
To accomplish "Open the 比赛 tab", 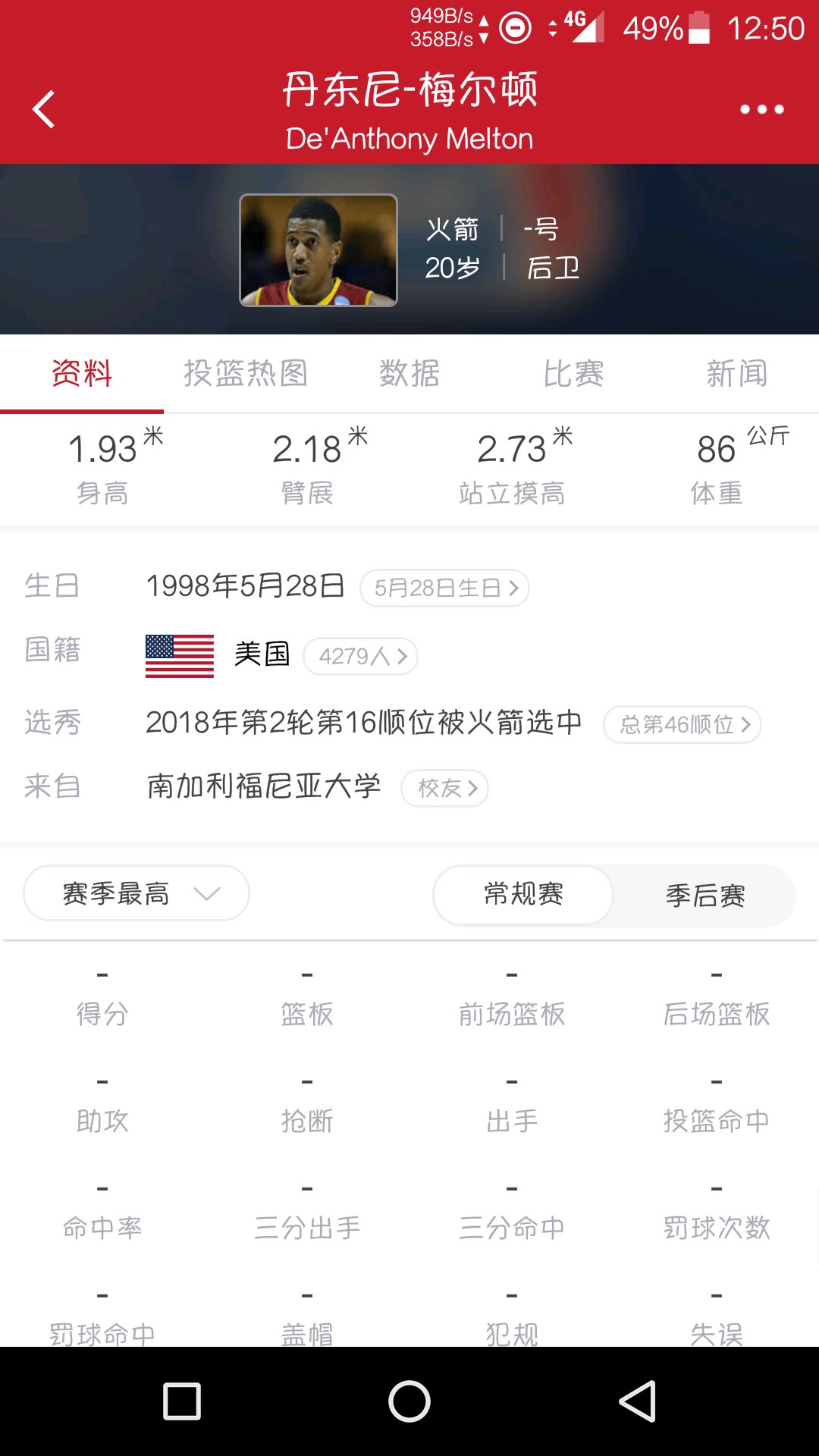I will [x=573, y=374].
